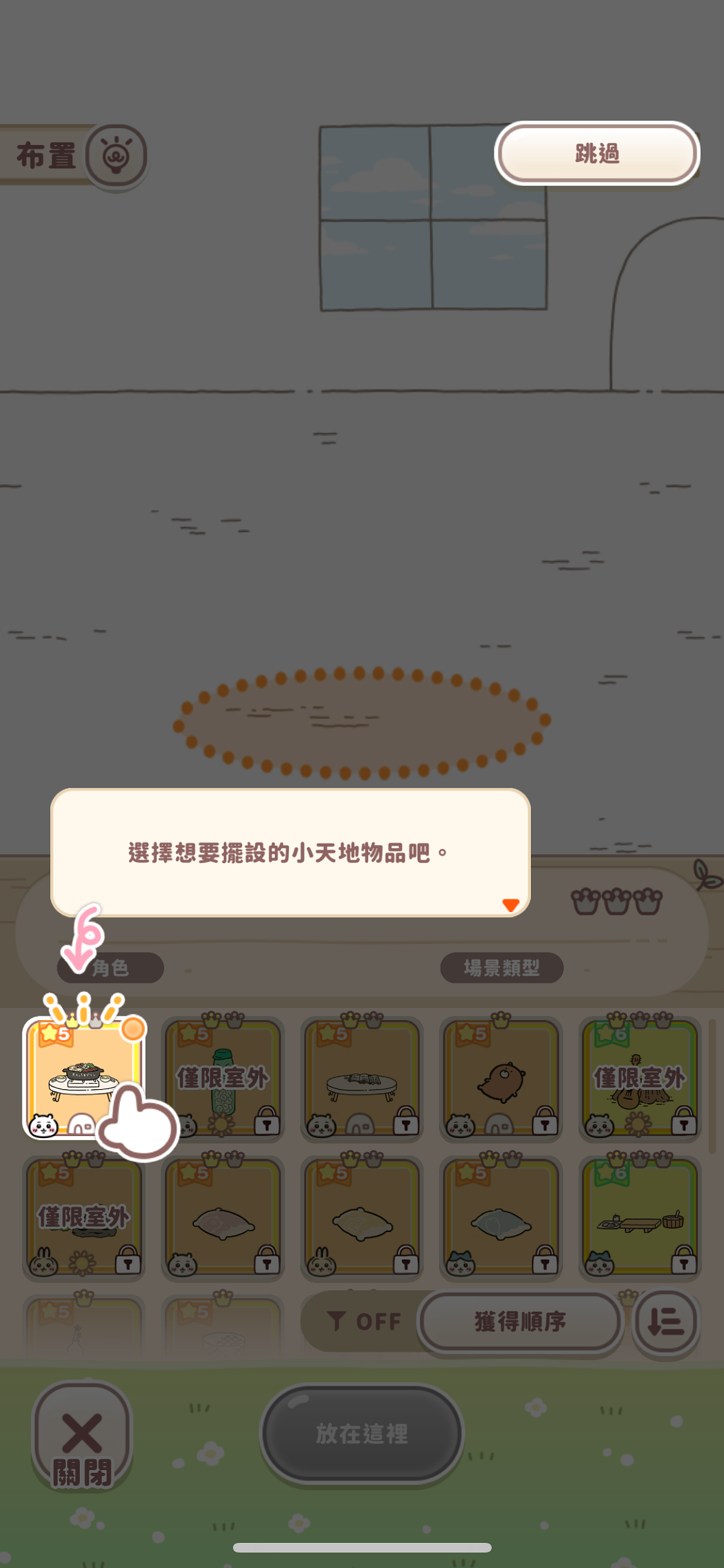Toggle the filter OFF button
The height and width of the screenshot is (1568, 724).
click(364, 1321)
